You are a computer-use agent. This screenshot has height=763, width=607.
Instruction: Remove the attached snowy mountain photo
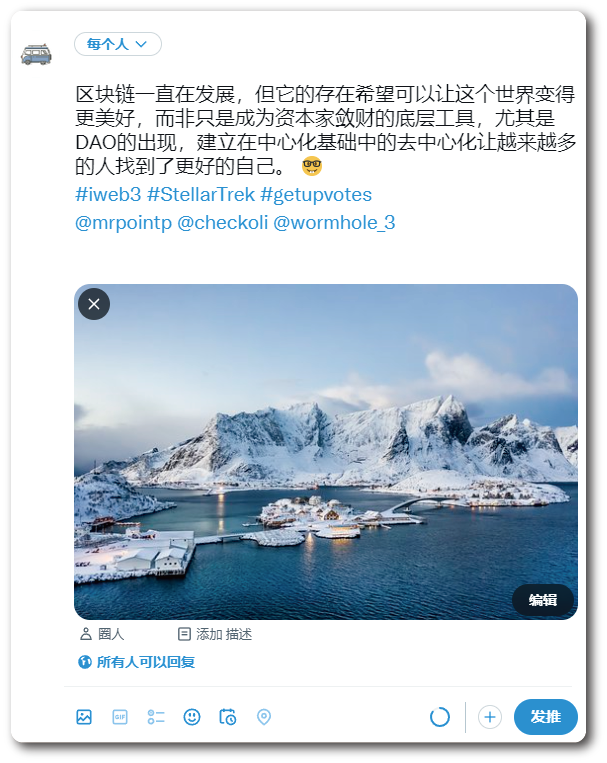[94, 304]
